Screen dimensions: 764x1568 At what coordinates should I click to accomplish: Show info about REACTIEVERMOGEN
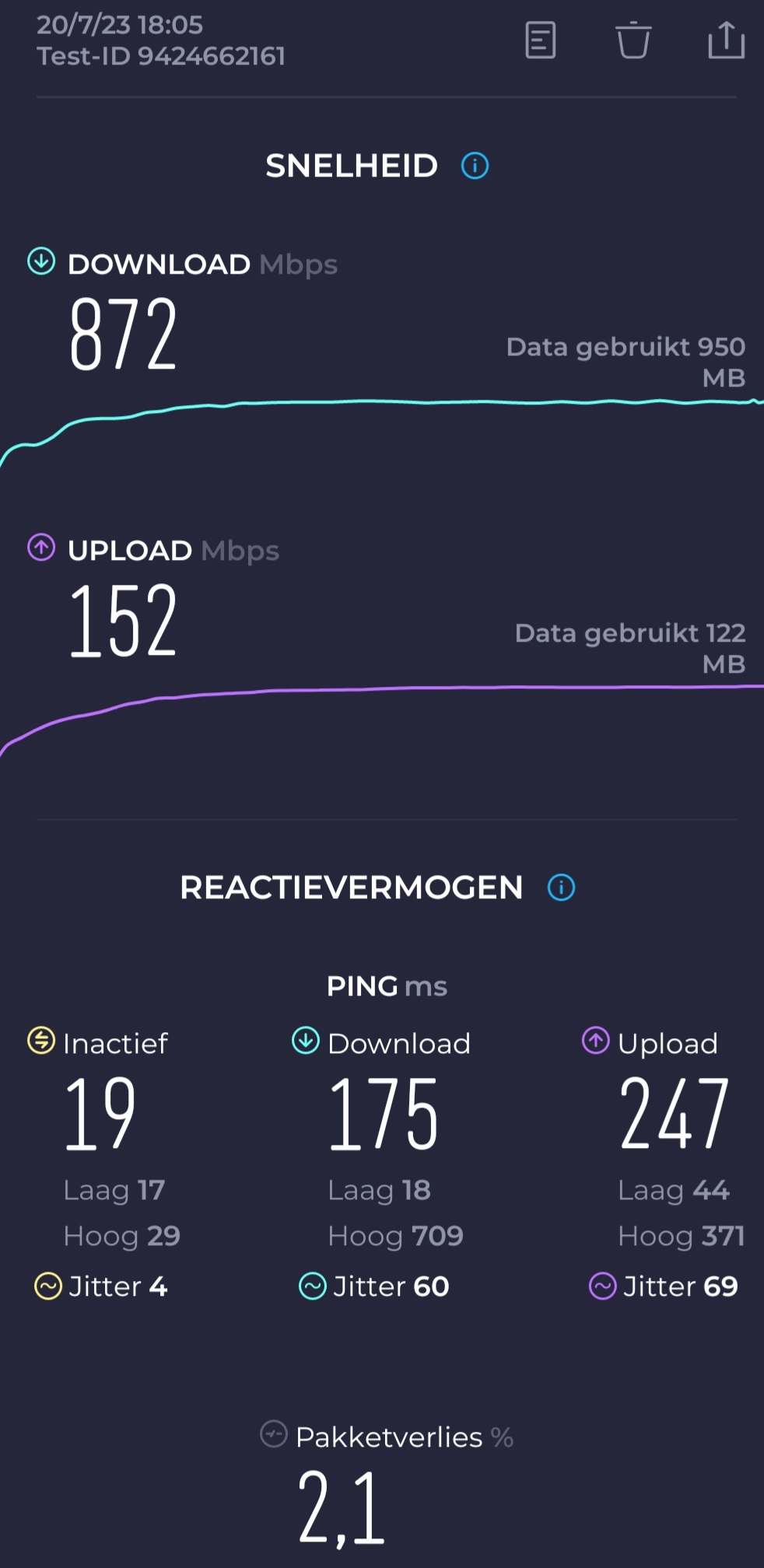click(x=561, y=887)
